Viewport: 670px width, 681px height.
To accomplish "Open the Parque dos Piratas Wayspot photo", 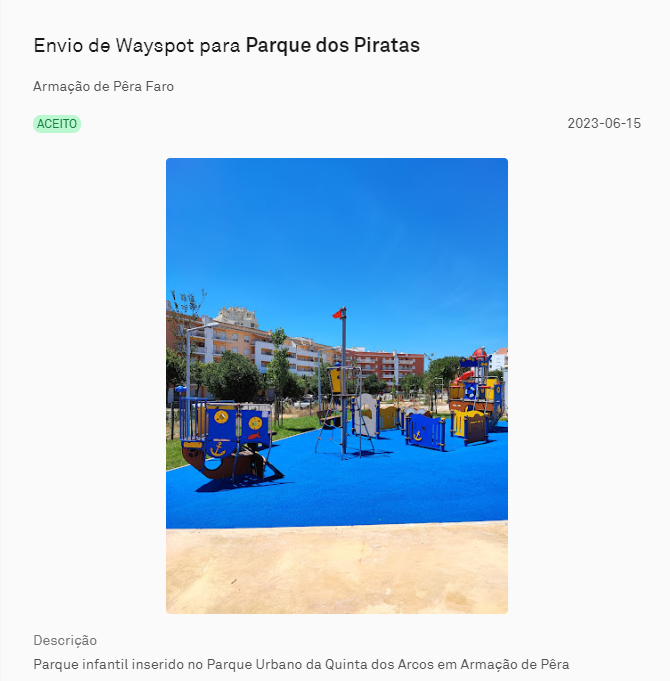I will click(336, 385).
